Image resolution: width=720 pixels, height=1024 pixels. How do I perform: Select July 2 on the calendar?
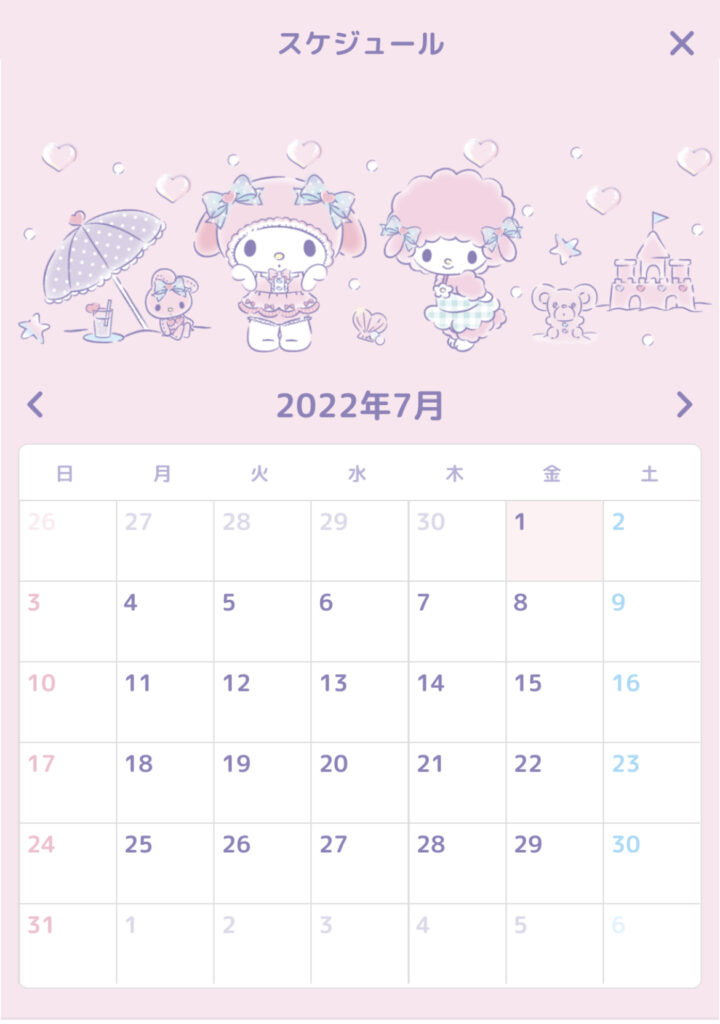651,541
